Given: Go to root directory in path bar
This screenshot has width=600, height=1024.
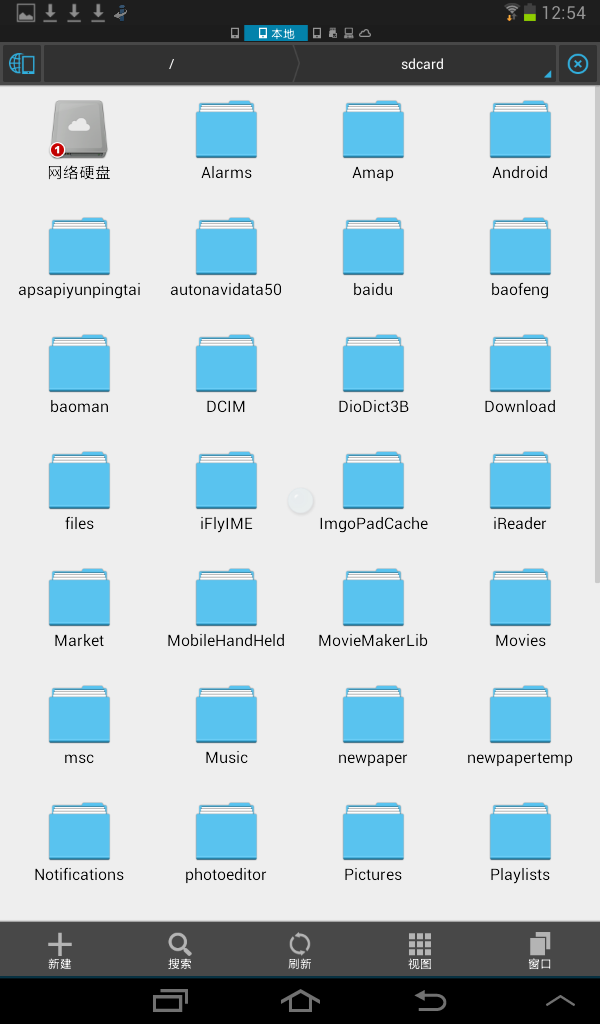Looking at the screenshot, I should click(x=171, y=64).
